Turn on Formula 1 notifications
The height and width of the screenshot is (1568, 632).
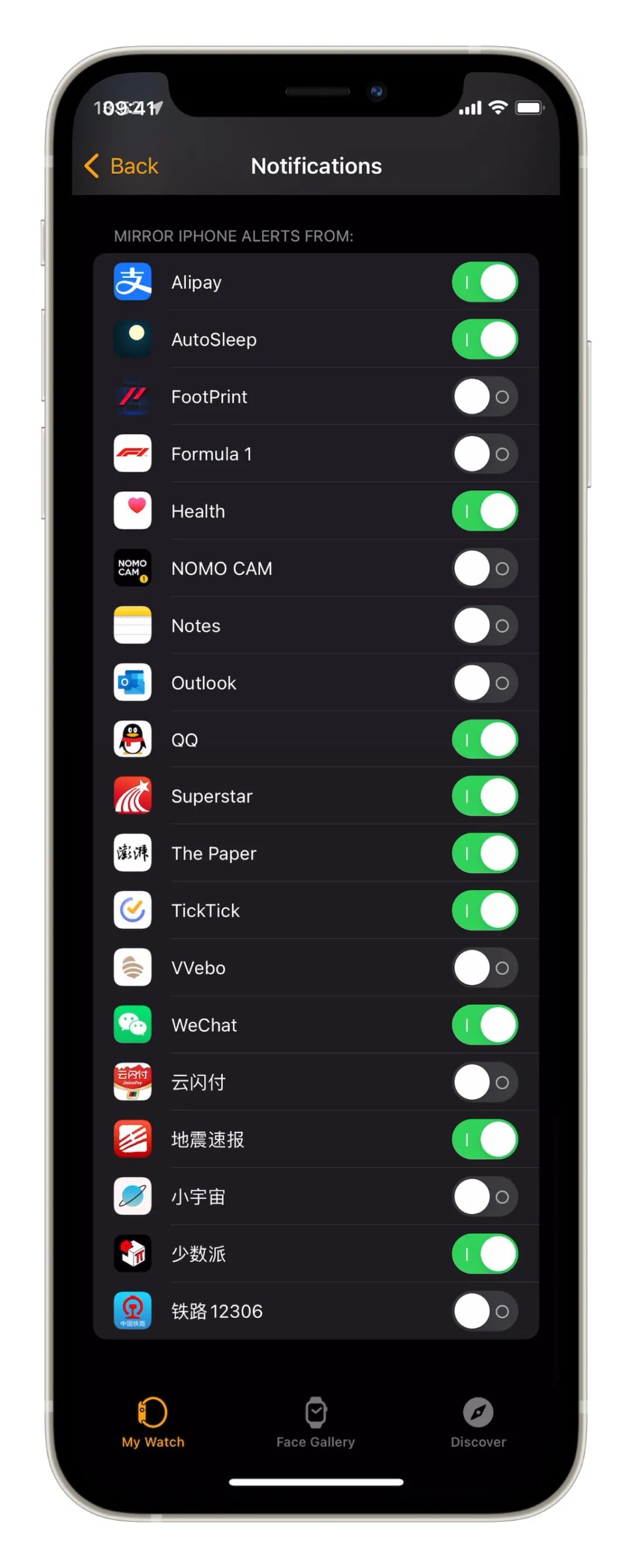484,453
